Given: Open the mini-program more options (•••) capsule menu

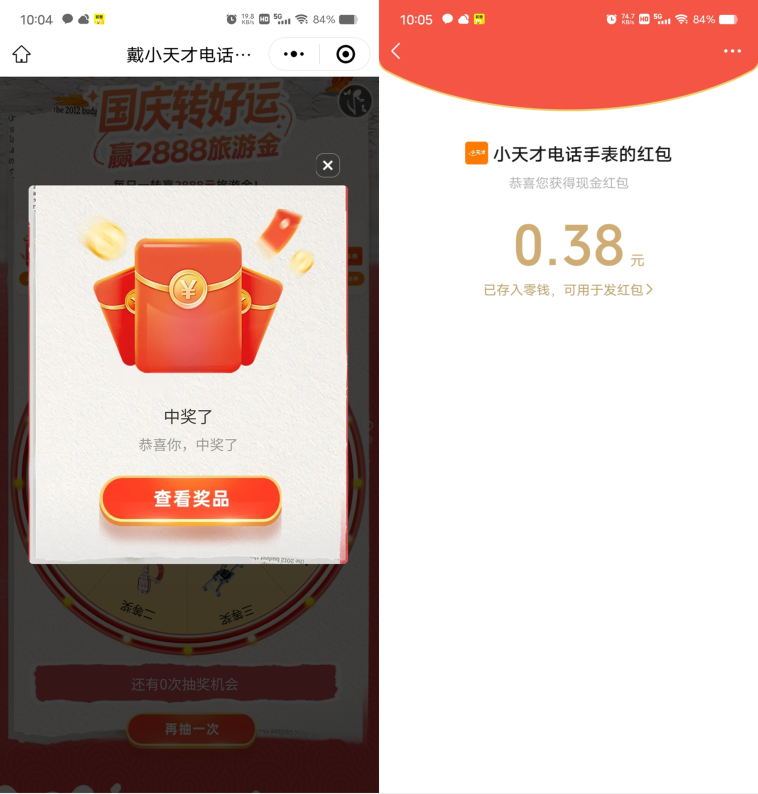Looking at the screenshot, I should pyautogui.click(x=293, y=54).
